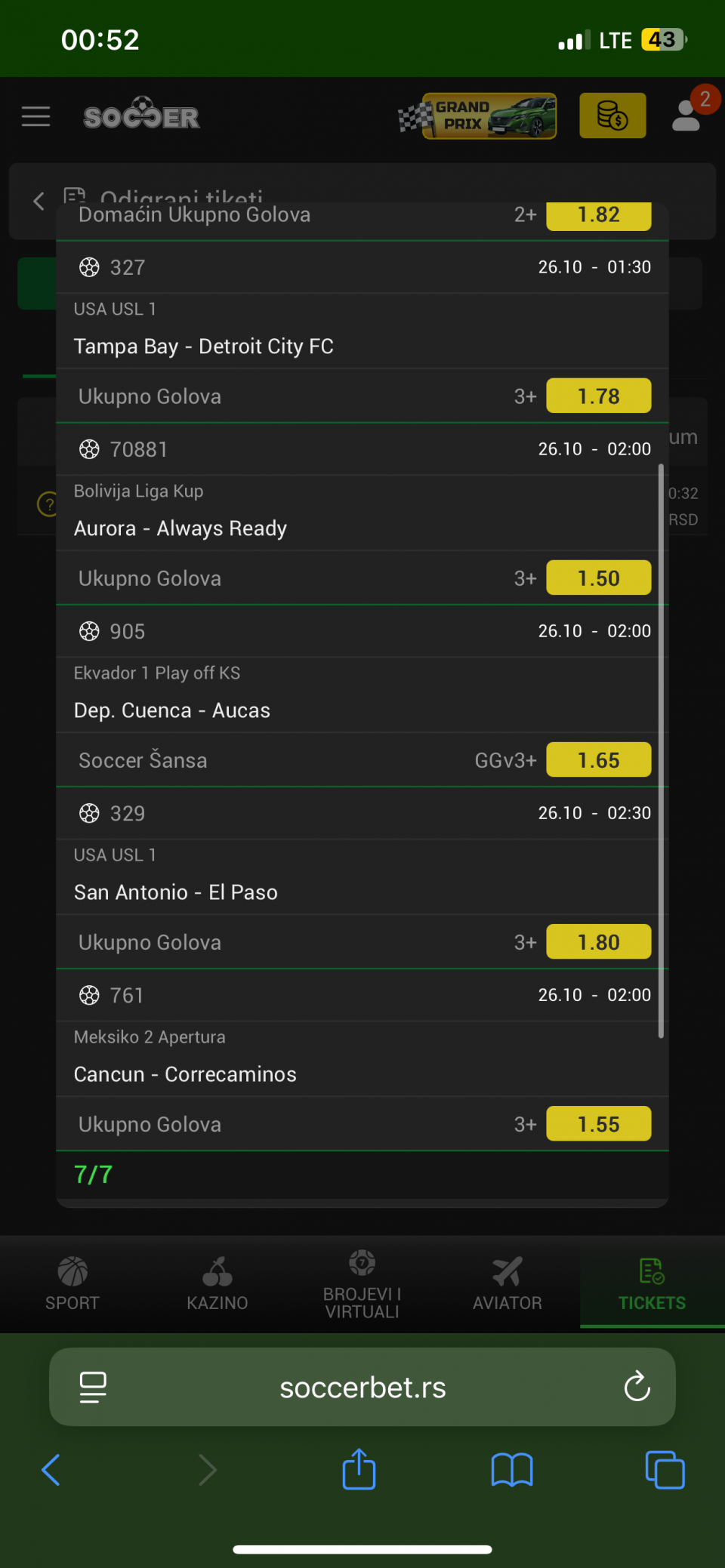Switch to the Kazino tab

pyautogui.click(x=217, y=1283)
